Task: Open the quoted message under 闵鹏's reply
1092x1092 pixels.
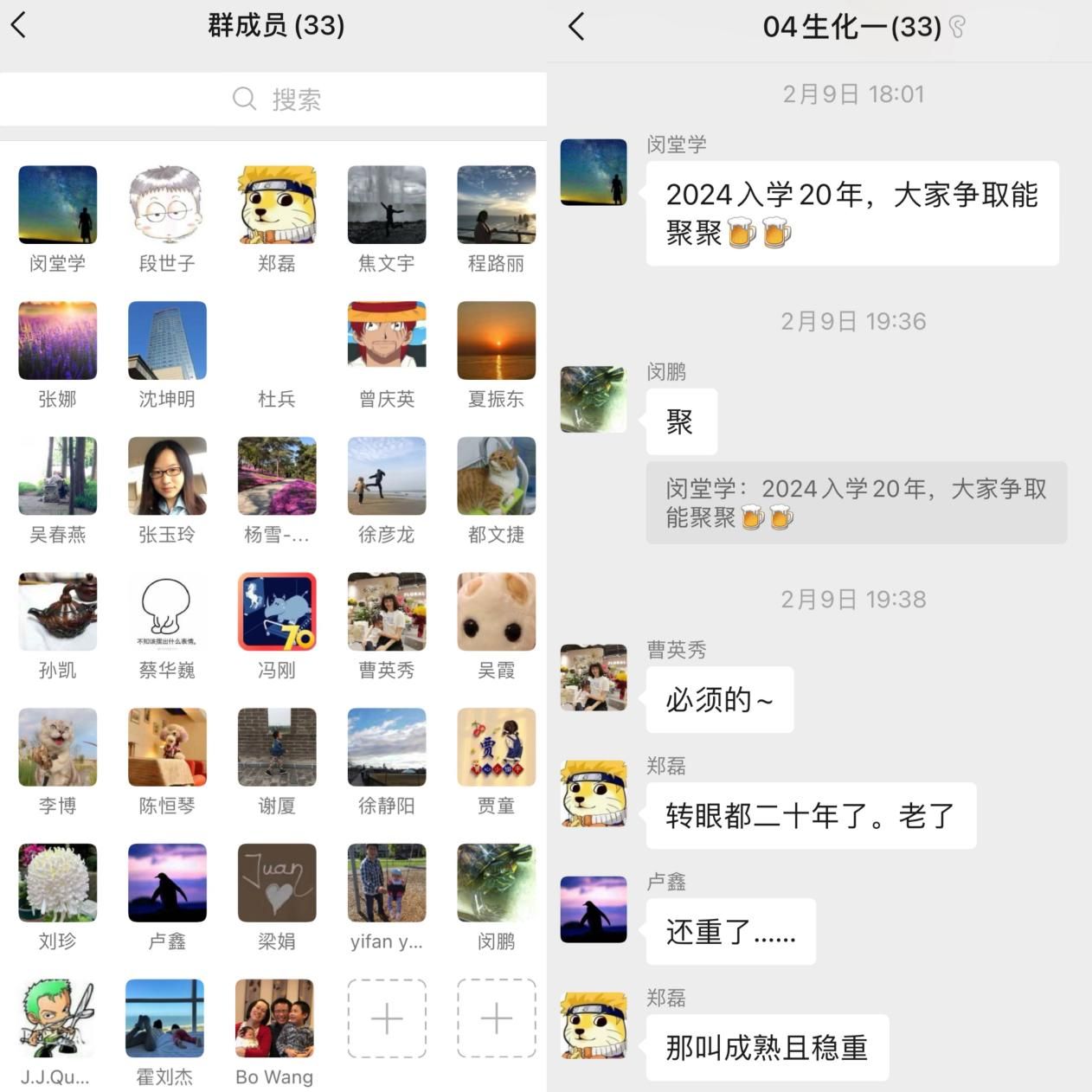Action: coord(856,503)
